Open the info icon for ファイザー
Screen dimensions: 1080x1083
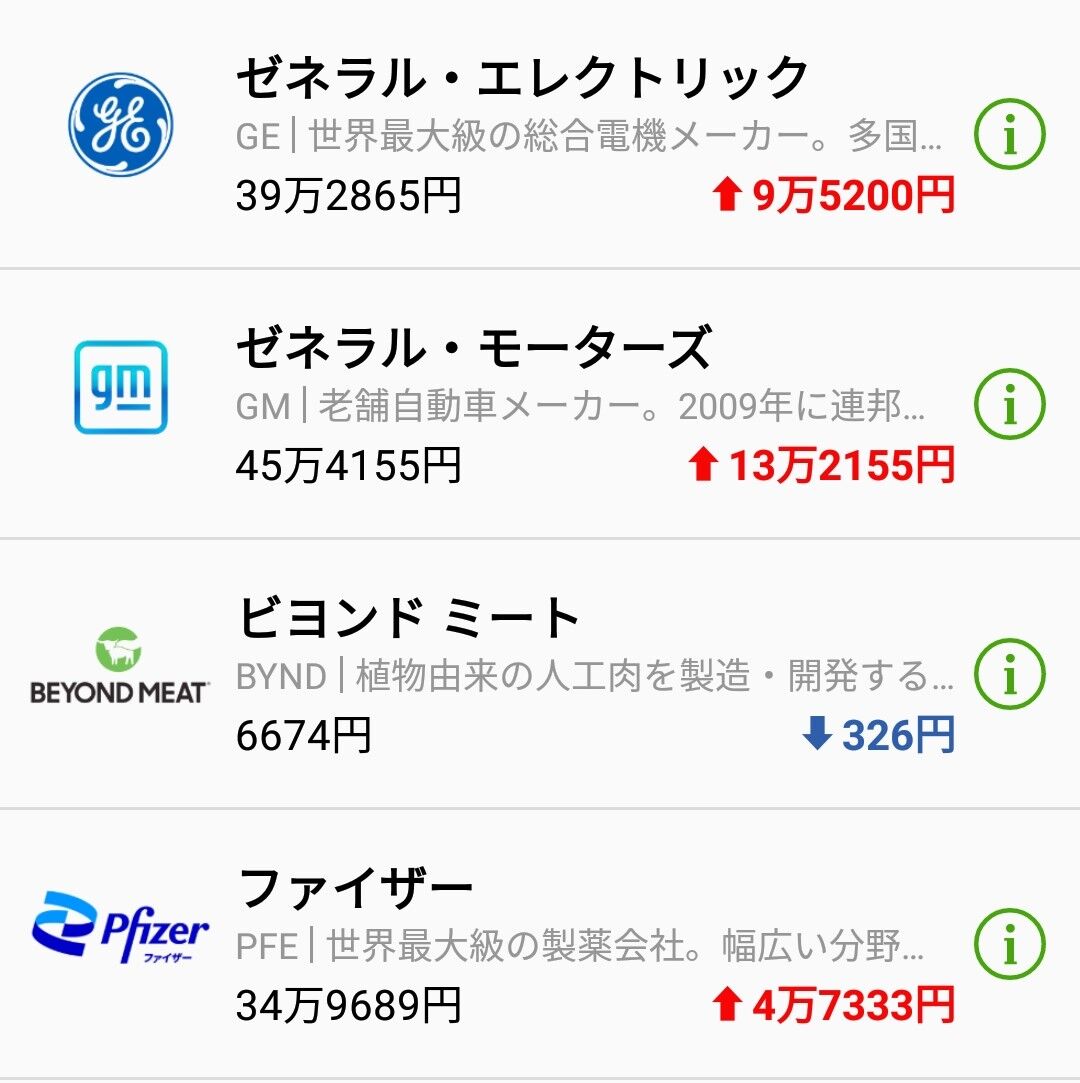coord(1009,944)
